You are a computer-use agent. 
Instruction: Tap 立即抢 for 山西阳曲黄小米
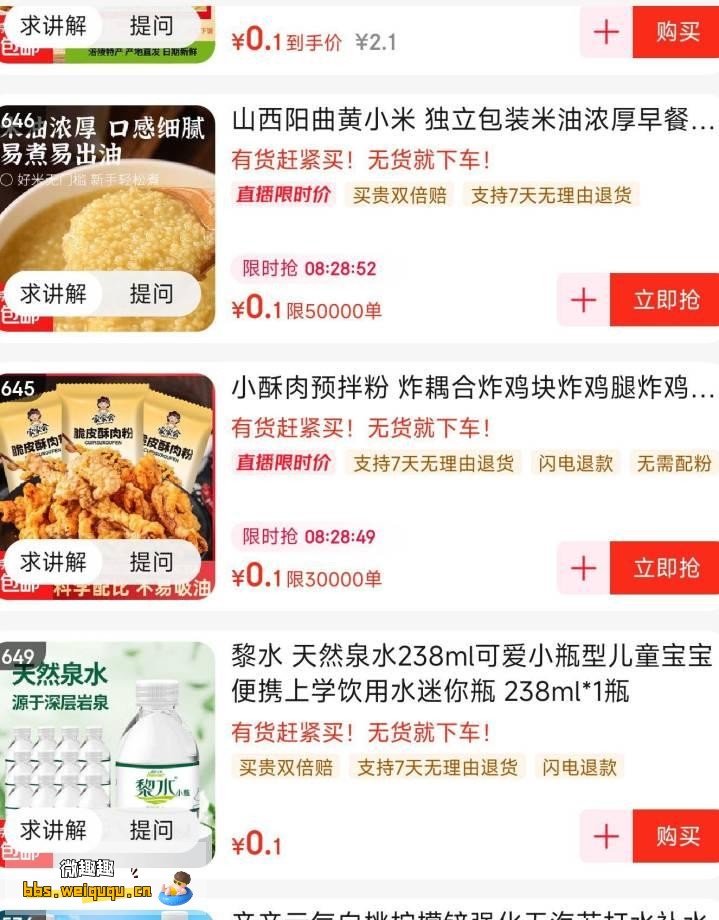pyautogui.click(x=665, y=300)
